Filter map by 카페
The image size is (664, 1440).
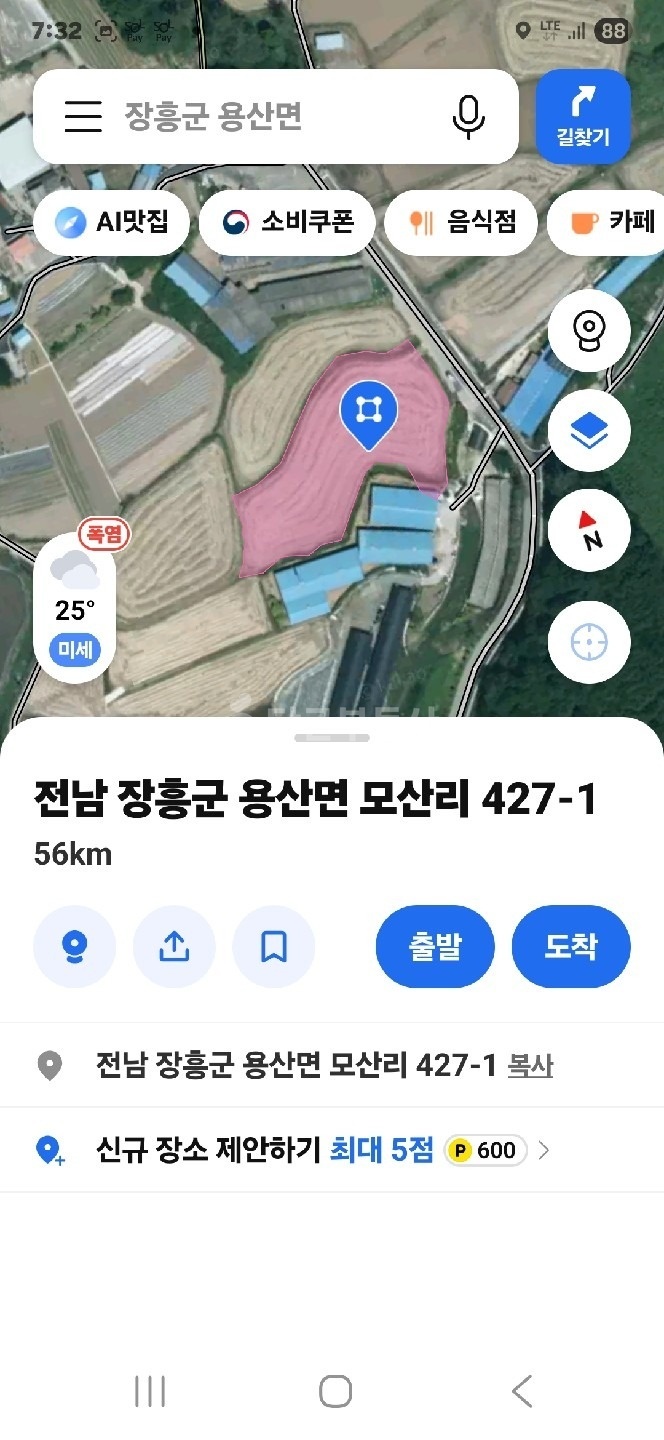pos(610,222)
